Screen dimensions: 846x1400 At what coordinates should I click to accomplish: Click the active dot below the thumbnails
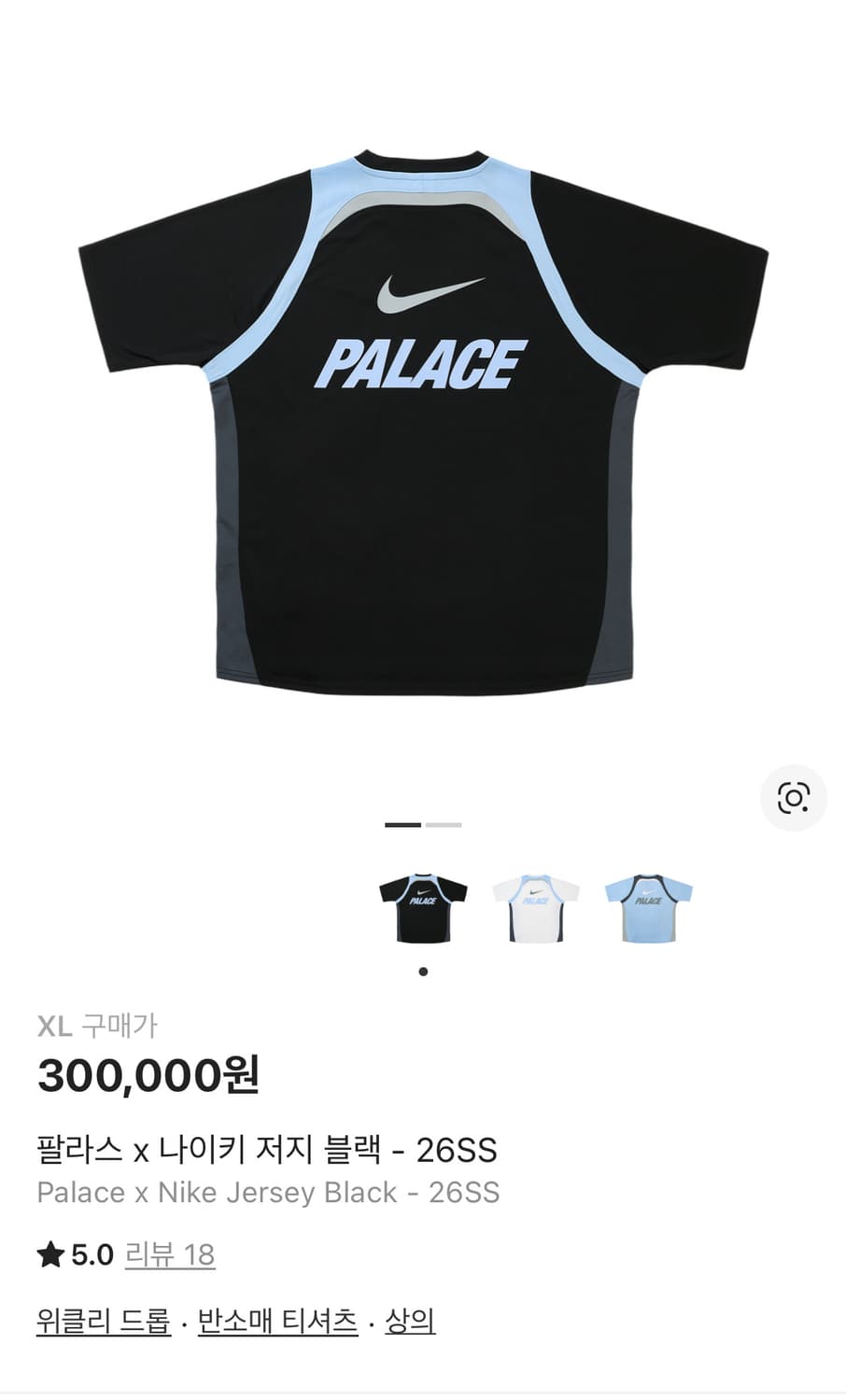point(422,973)
